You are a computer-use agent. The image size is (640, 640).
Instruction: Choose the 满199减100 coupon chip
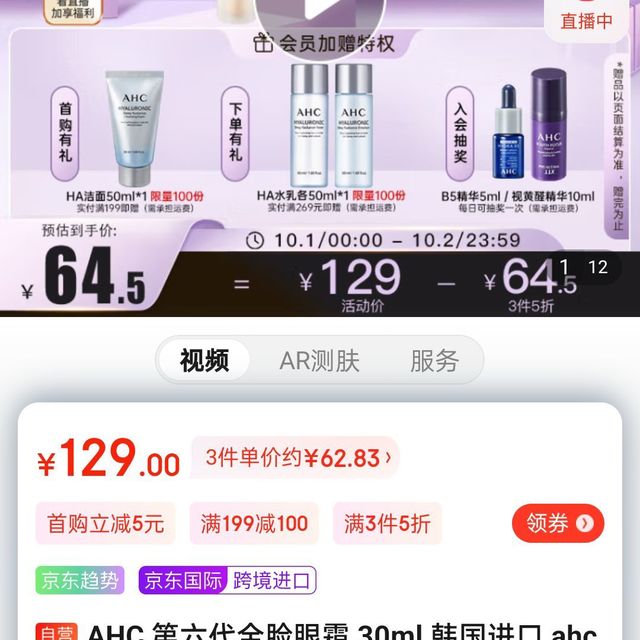(254, 523)
